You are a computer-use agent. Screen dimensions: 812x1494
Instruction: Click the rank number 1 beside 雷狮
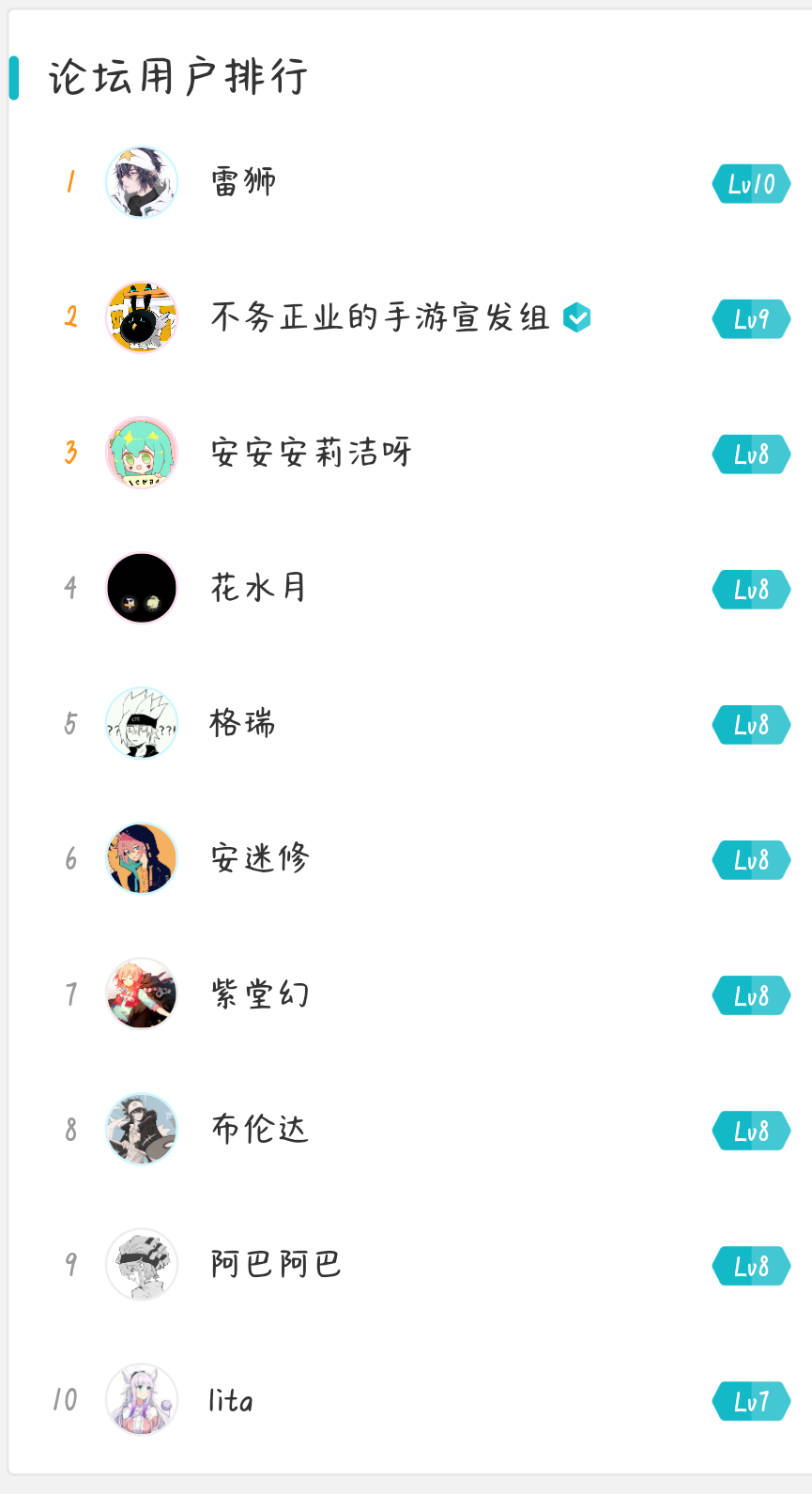tap(69, 182)
